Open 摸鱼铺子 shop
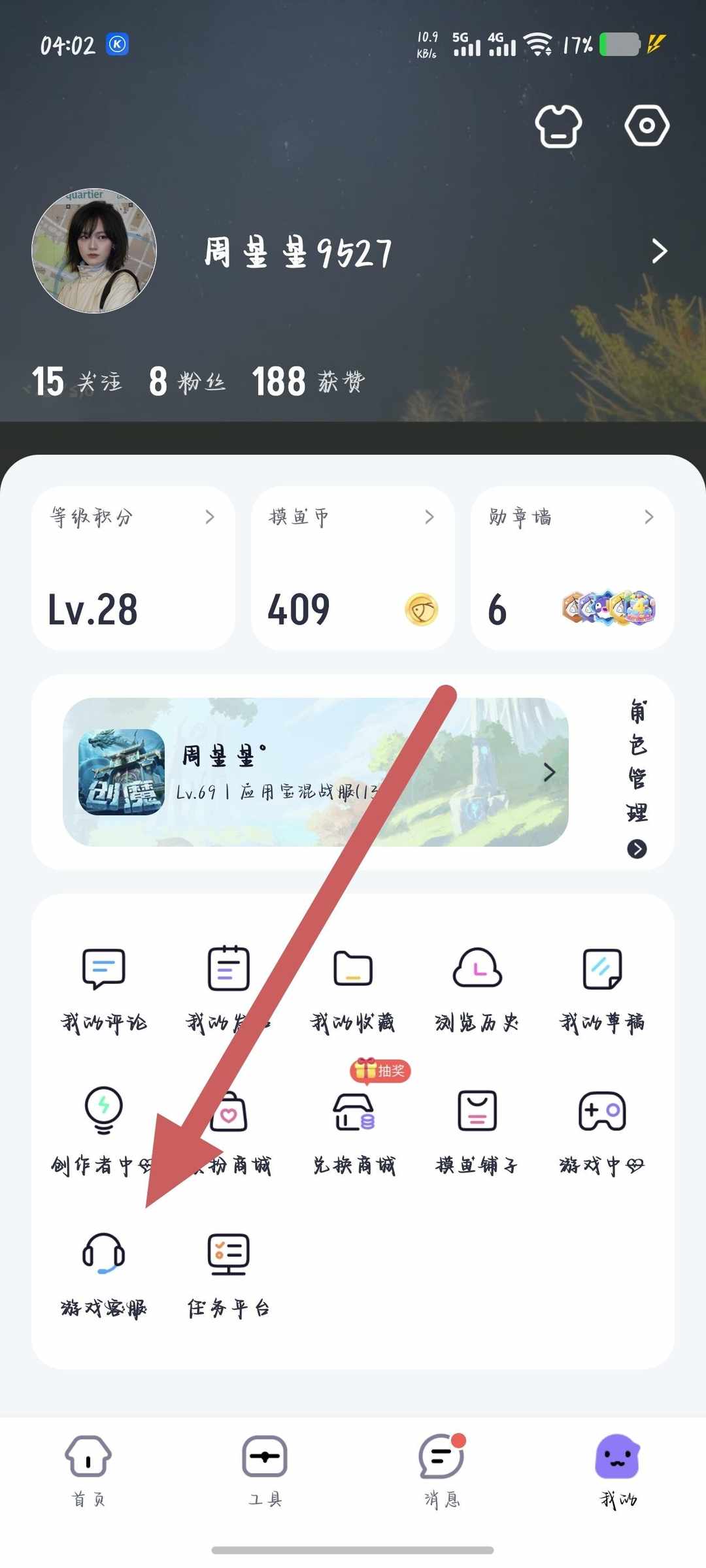The height and width of the screenshot is (1568, 706). [x=477, y=1130]
